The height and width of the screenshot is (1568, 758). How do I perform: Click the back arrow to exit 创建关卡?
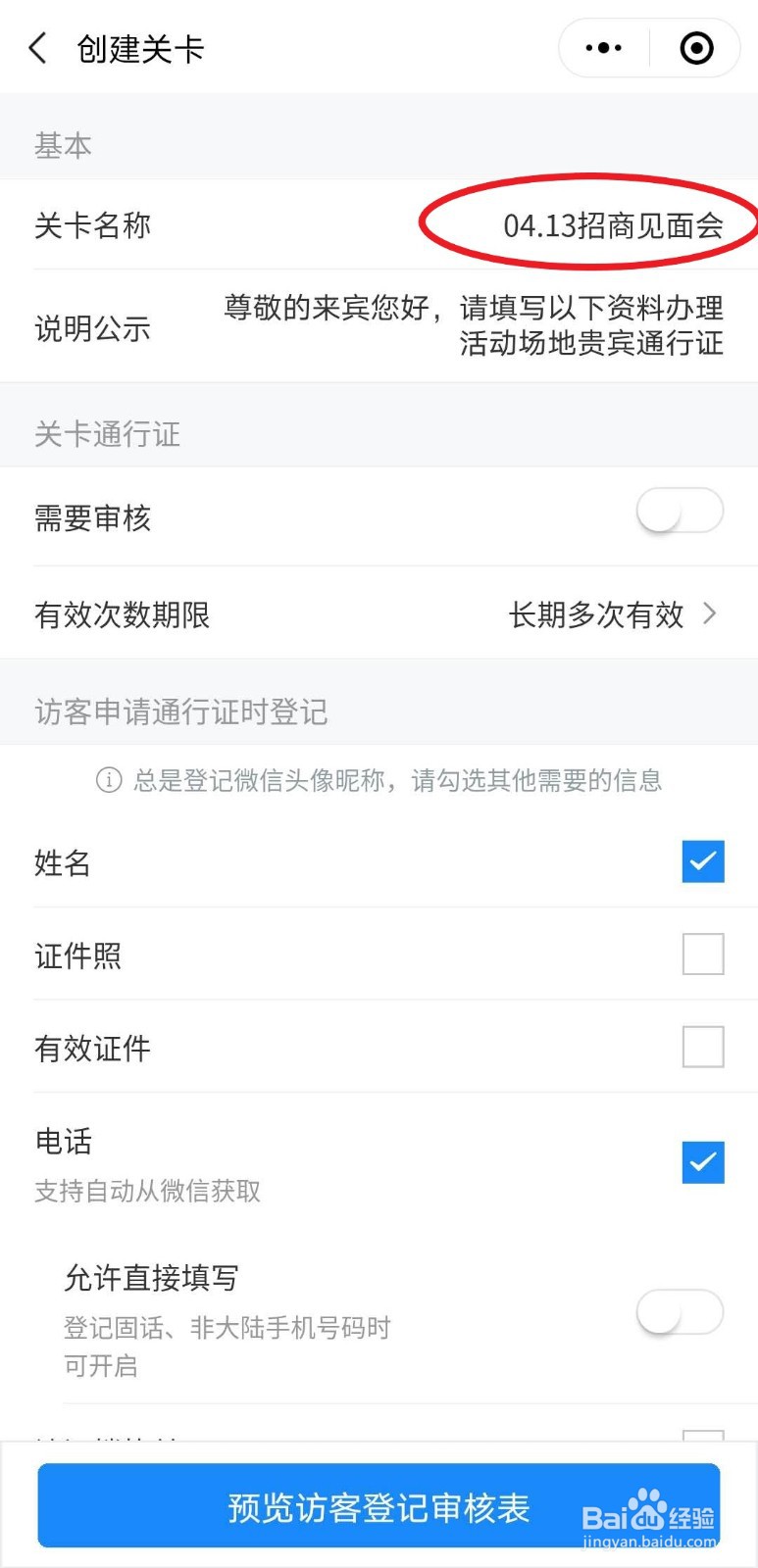(36, 47)
